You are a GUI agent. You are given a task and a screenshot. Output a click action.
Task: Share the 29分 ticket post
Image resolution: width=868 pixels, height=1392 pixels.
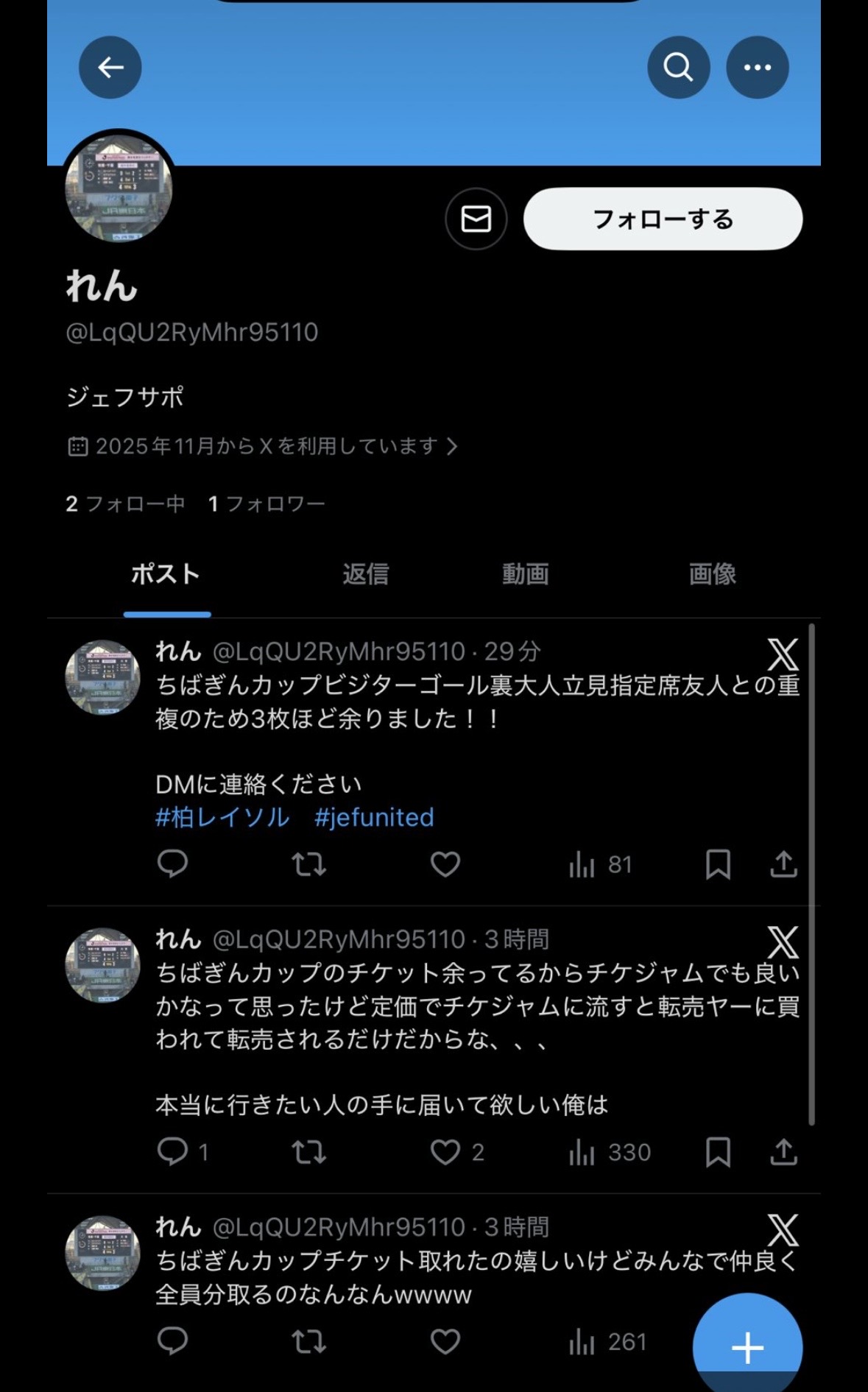point(783,864)
